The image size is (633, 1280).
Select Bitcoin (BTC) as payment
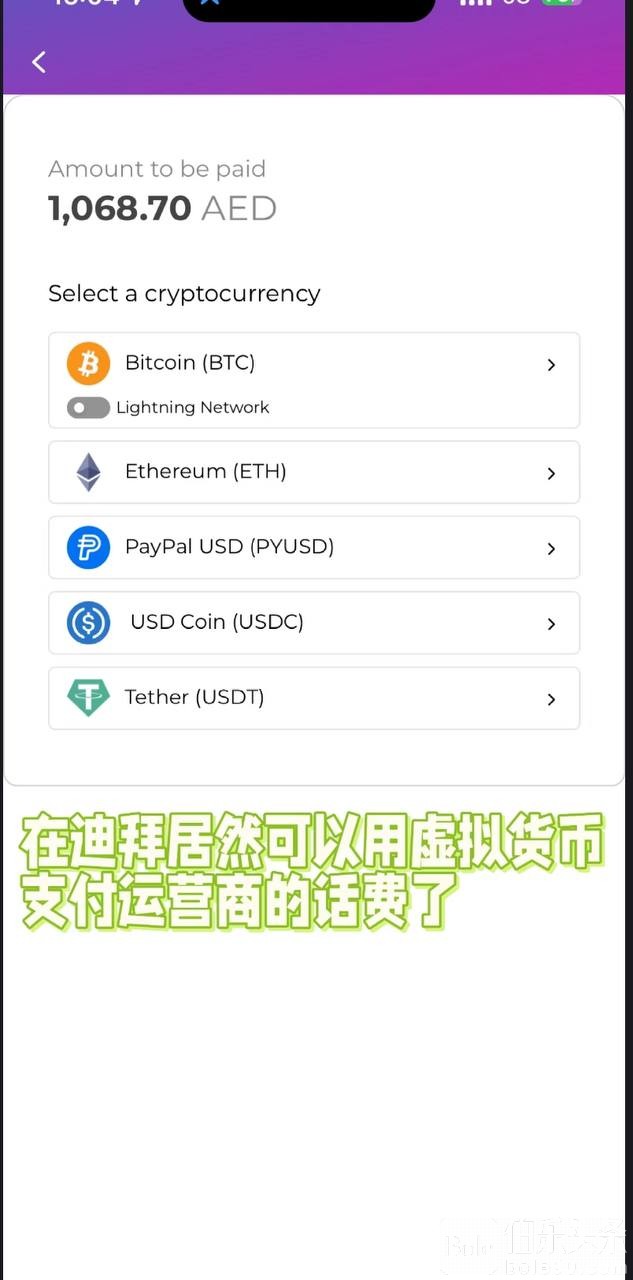pyautogui.click(x=313, y=363)
